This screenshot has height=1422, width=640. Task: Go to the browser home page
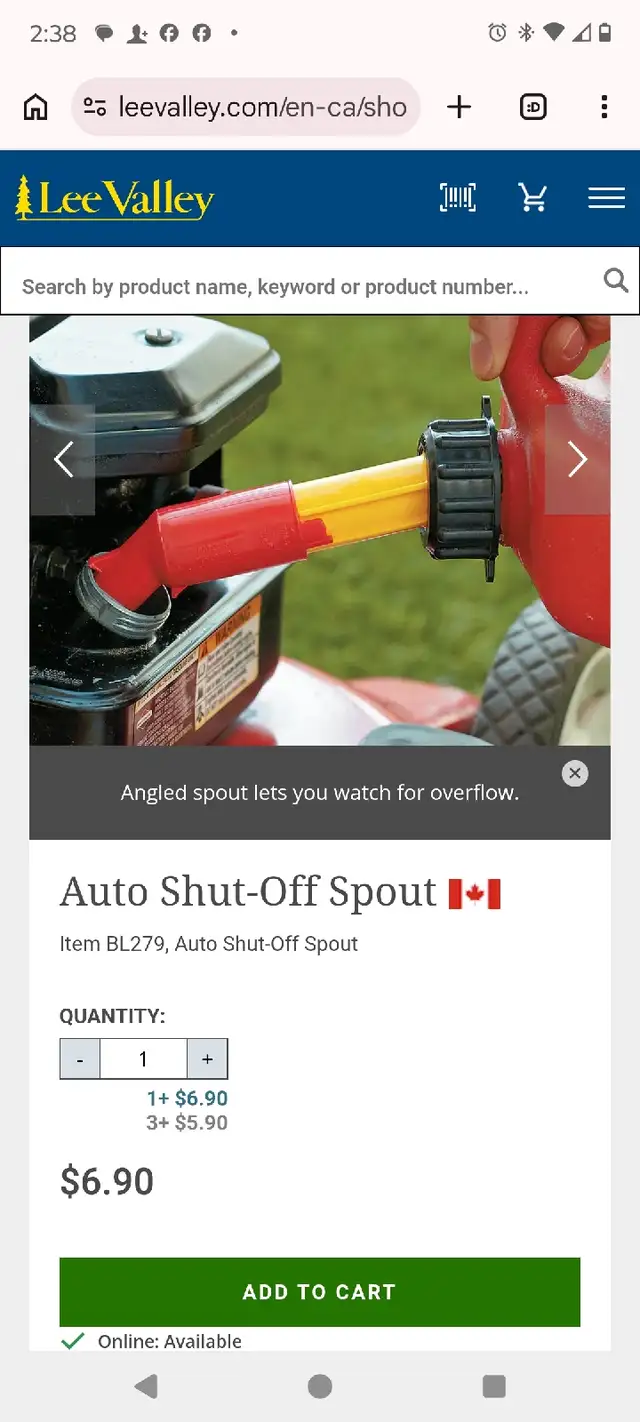coord(35,107)
